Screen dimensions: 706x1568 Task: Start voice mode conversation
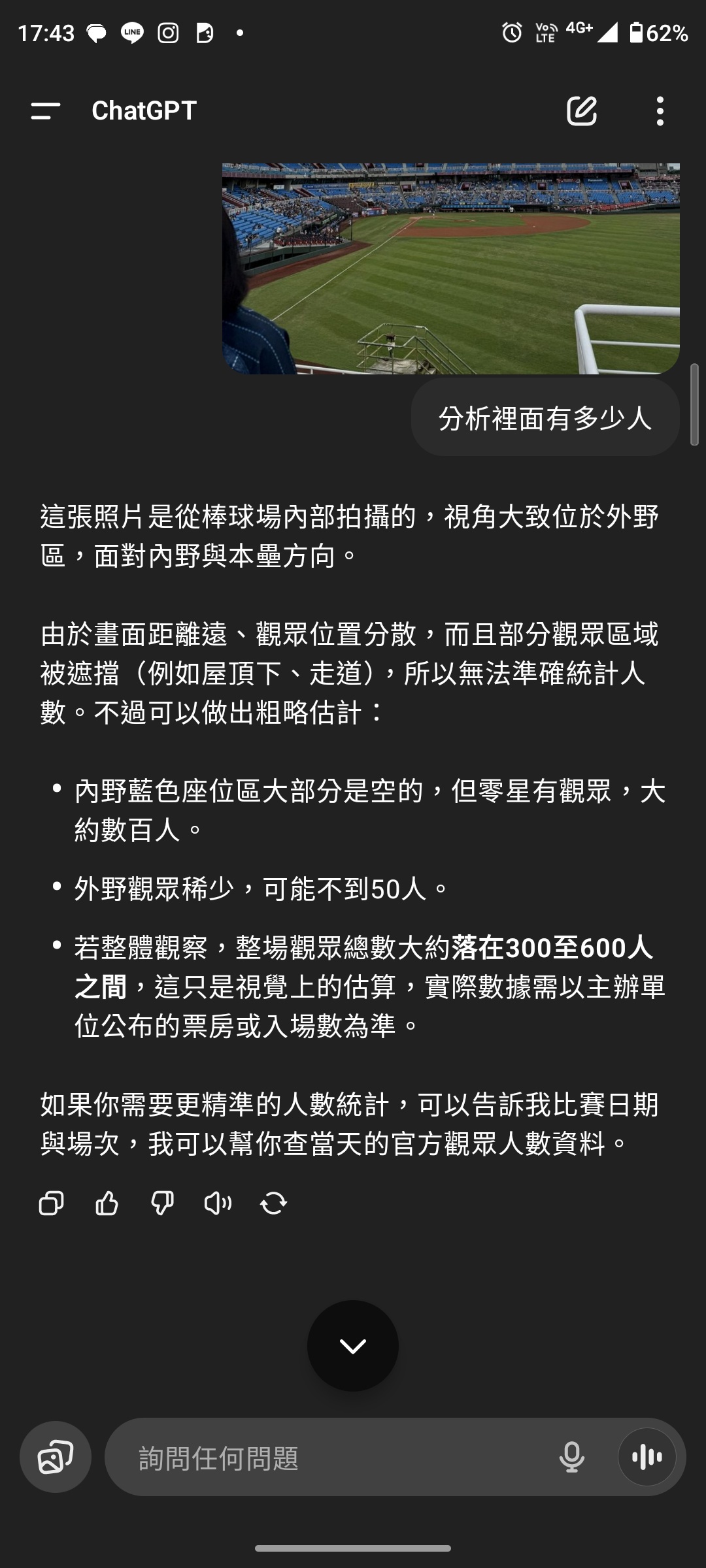pyautogui.click(x=647, y=1457)
